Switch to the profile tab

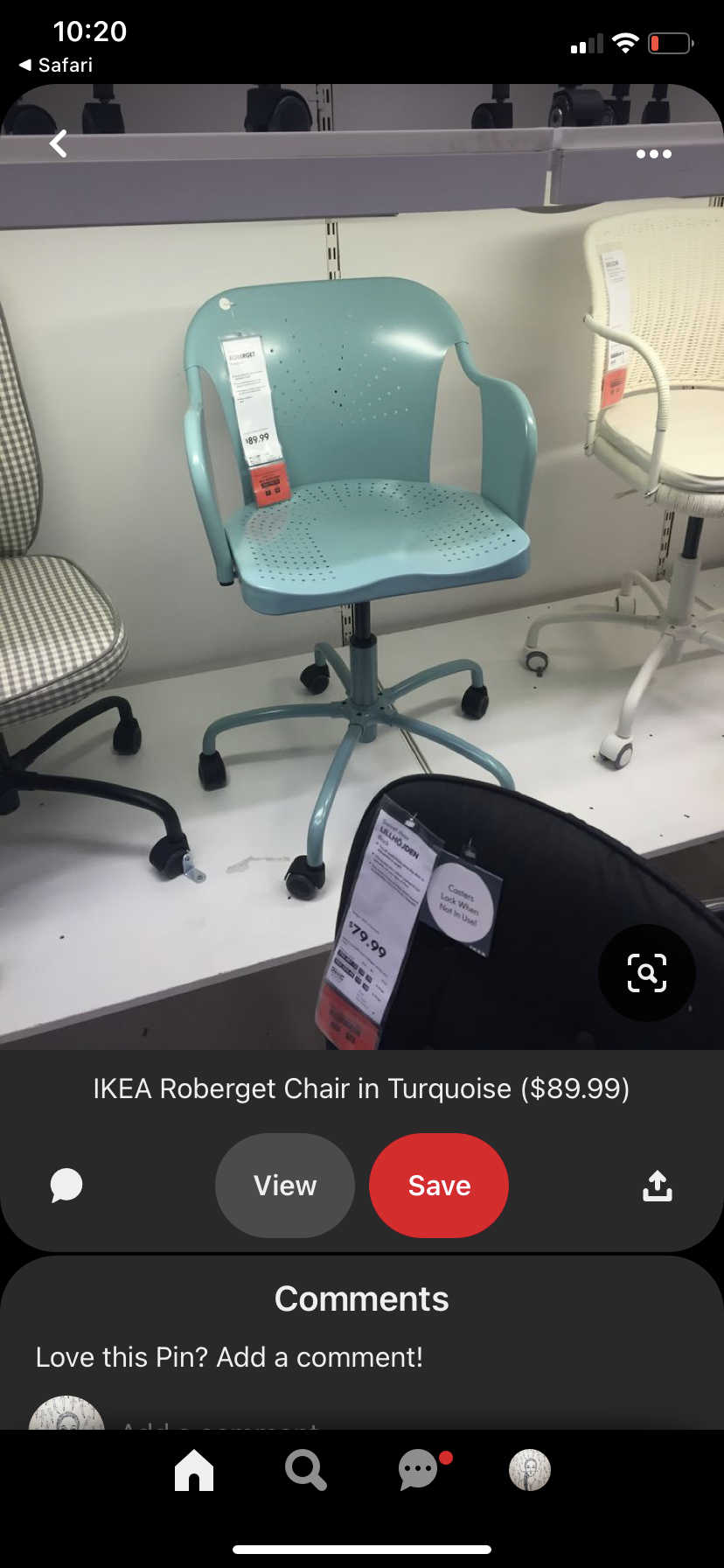coord(530,1469)
